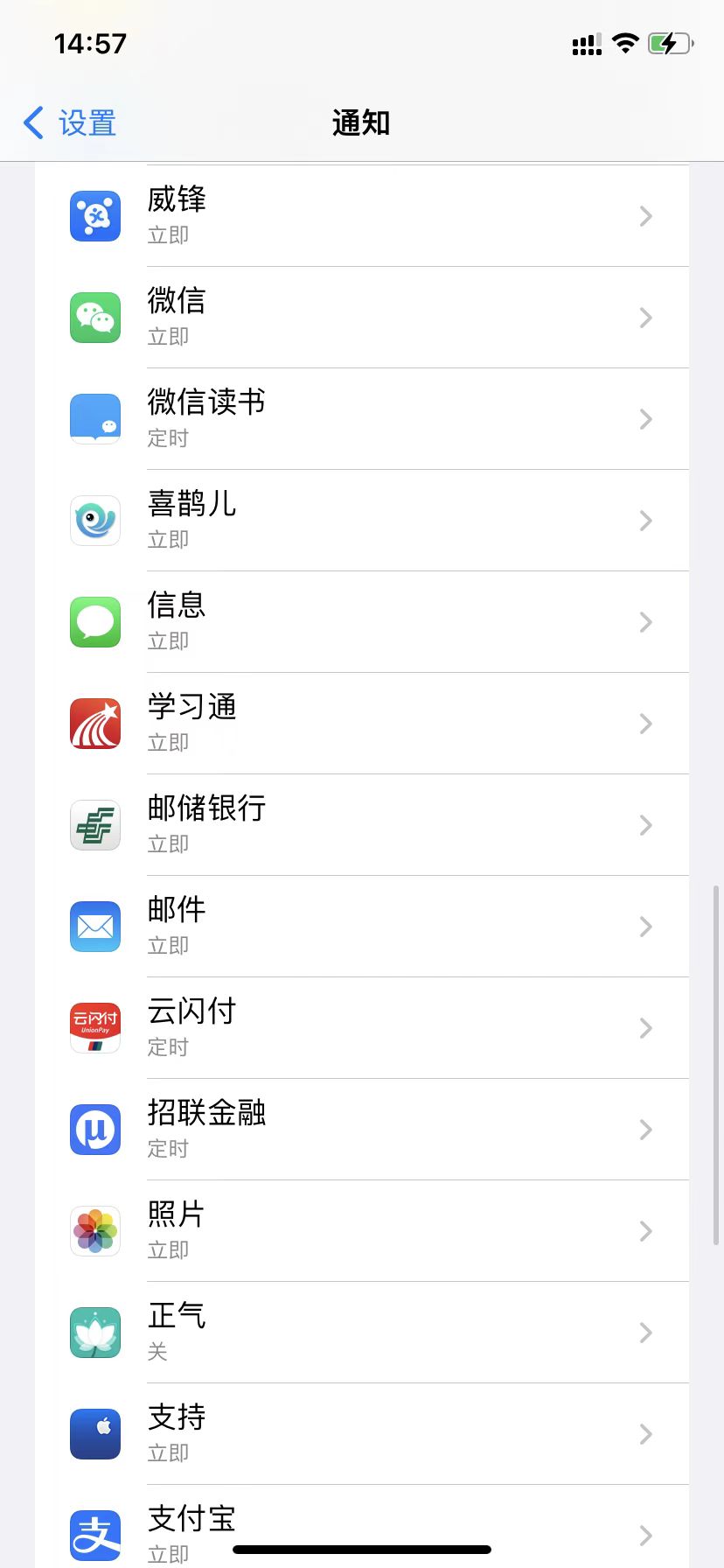The width and height of the screenshot is (724, 1568).
Task: Open 支付宝 notification settings
Action: pyautogui.click(x=362, y=1522)
